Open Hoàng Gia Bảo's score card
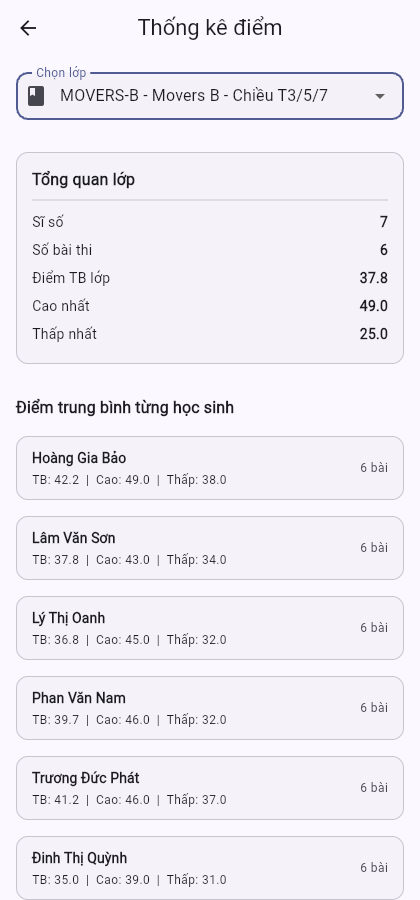 point(210,468)
